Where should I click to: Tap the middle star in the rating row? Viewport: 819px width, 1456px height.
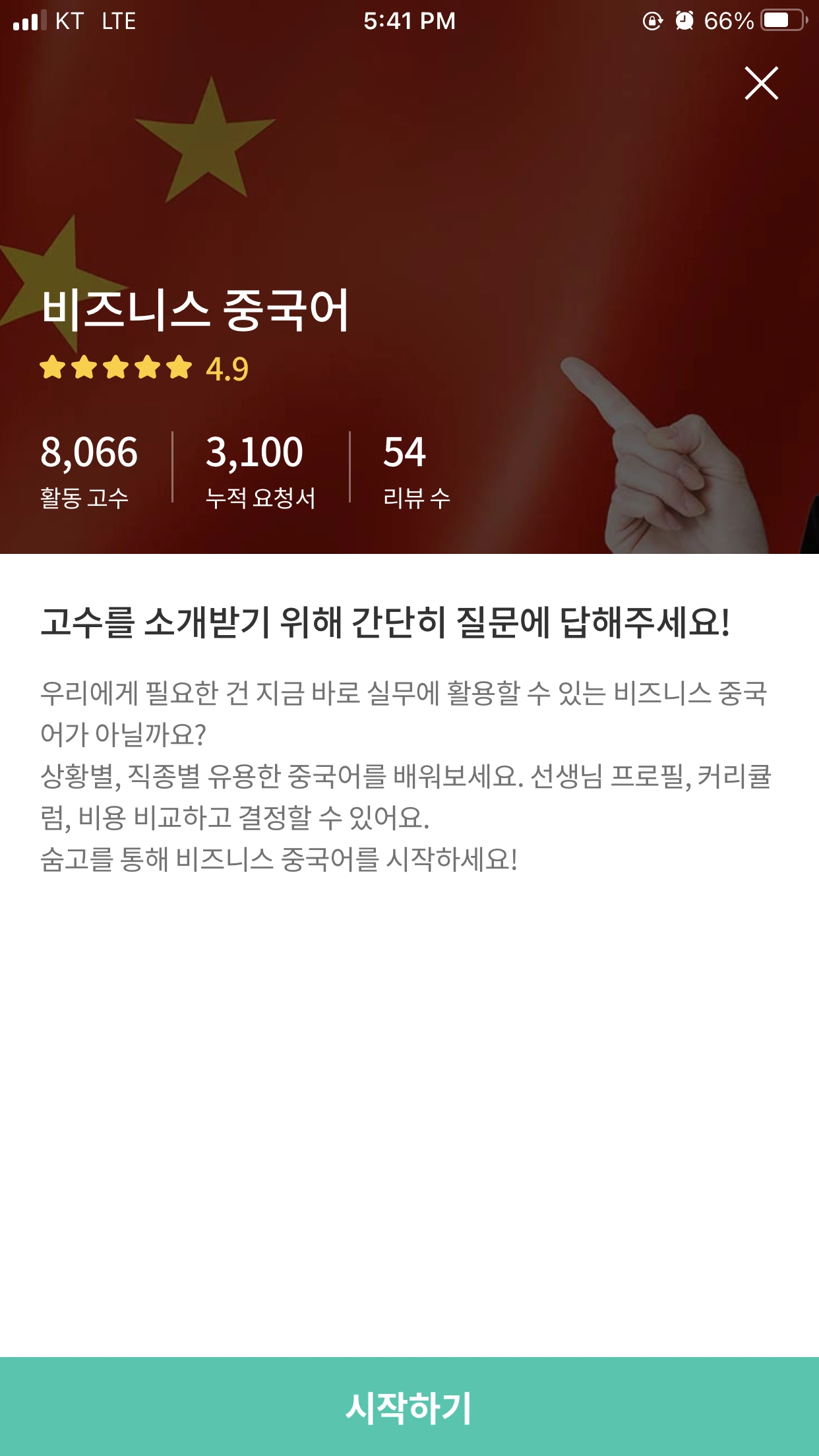(116, 368)
